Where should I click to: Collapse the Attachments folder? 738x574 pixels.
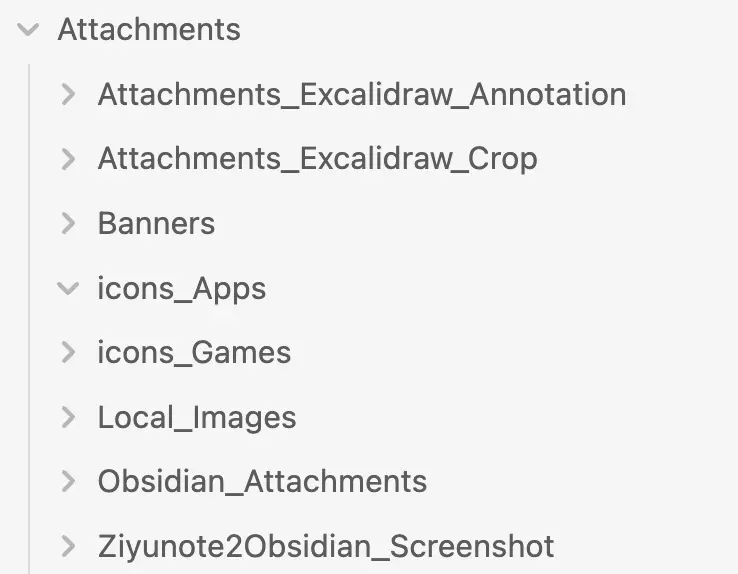pyautogui.click(x=28, y=30)
